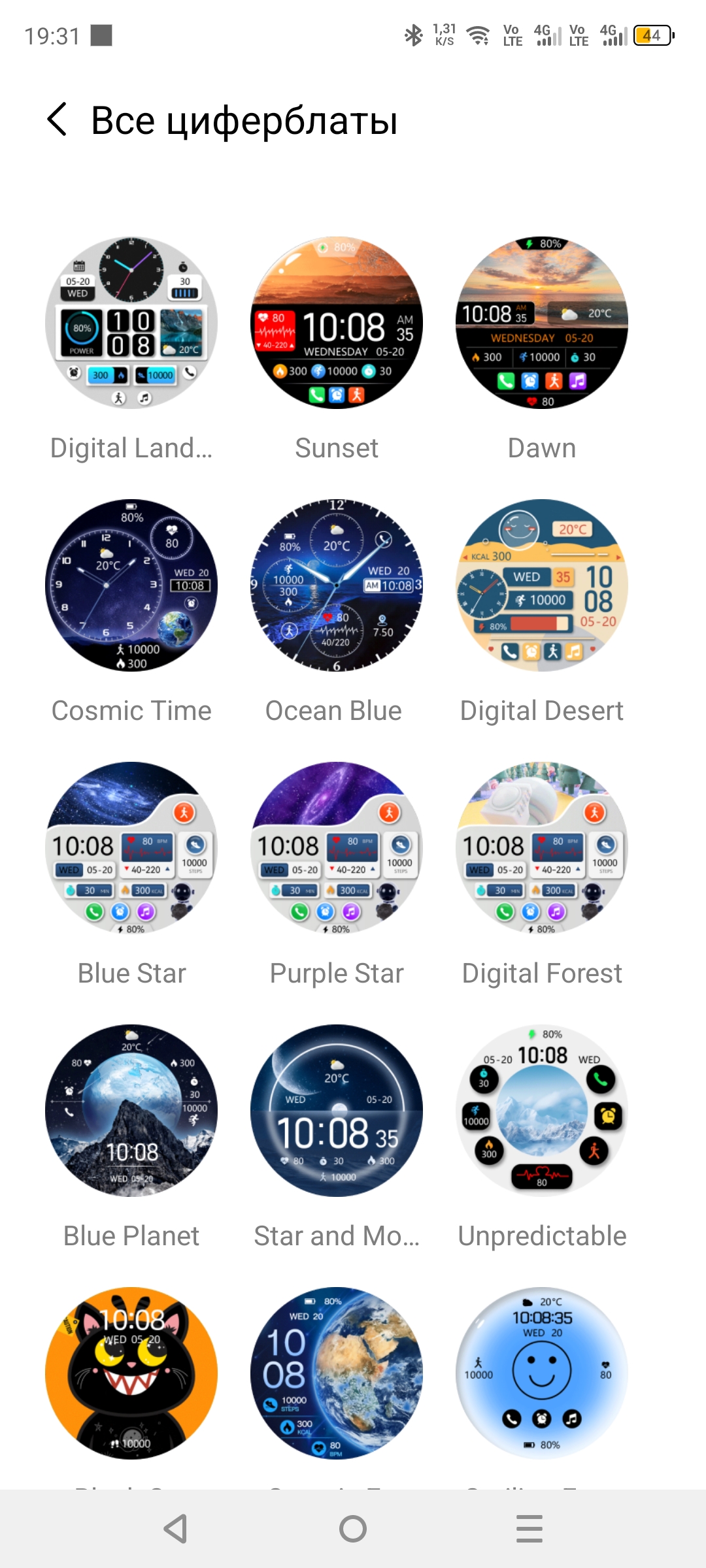Open the black cat watch face
Viewport: 706px width, 1568px height.
click(x=131, y=1373)
